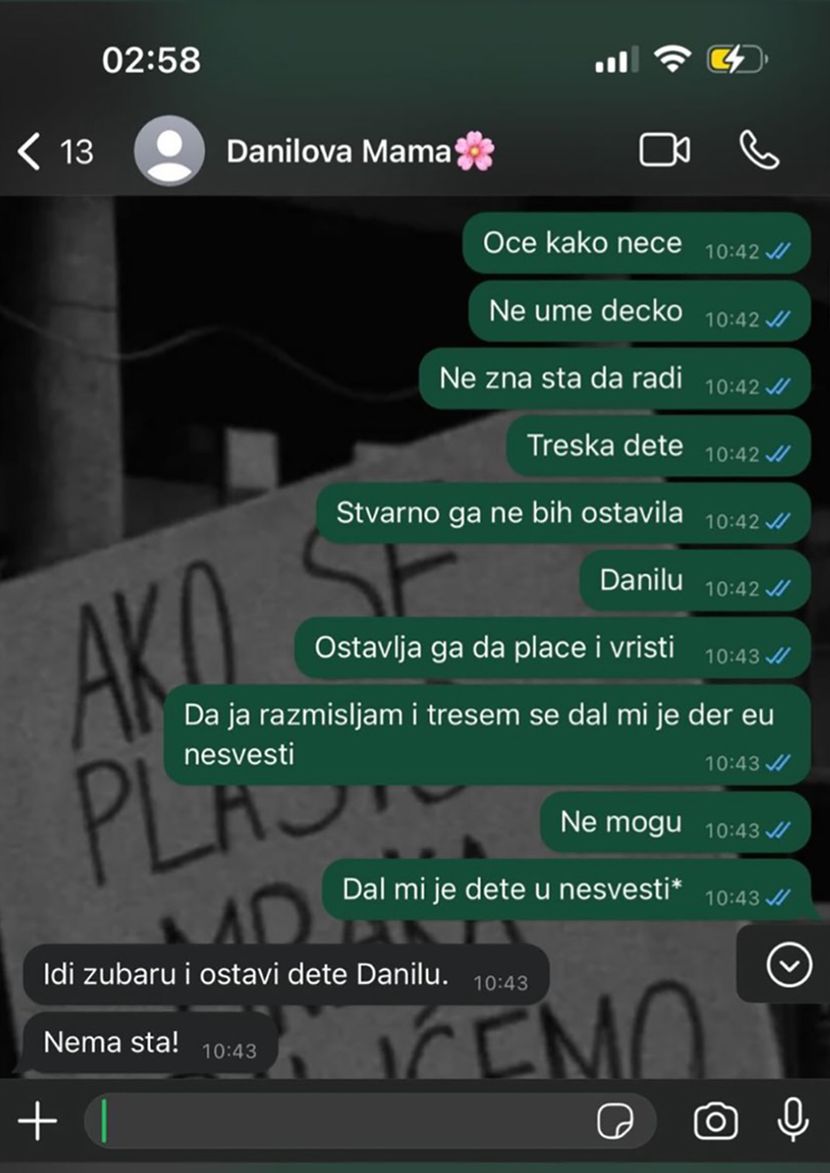Open the attachment plus menu
830x1173 pixels.
[x=38, y=1121]
